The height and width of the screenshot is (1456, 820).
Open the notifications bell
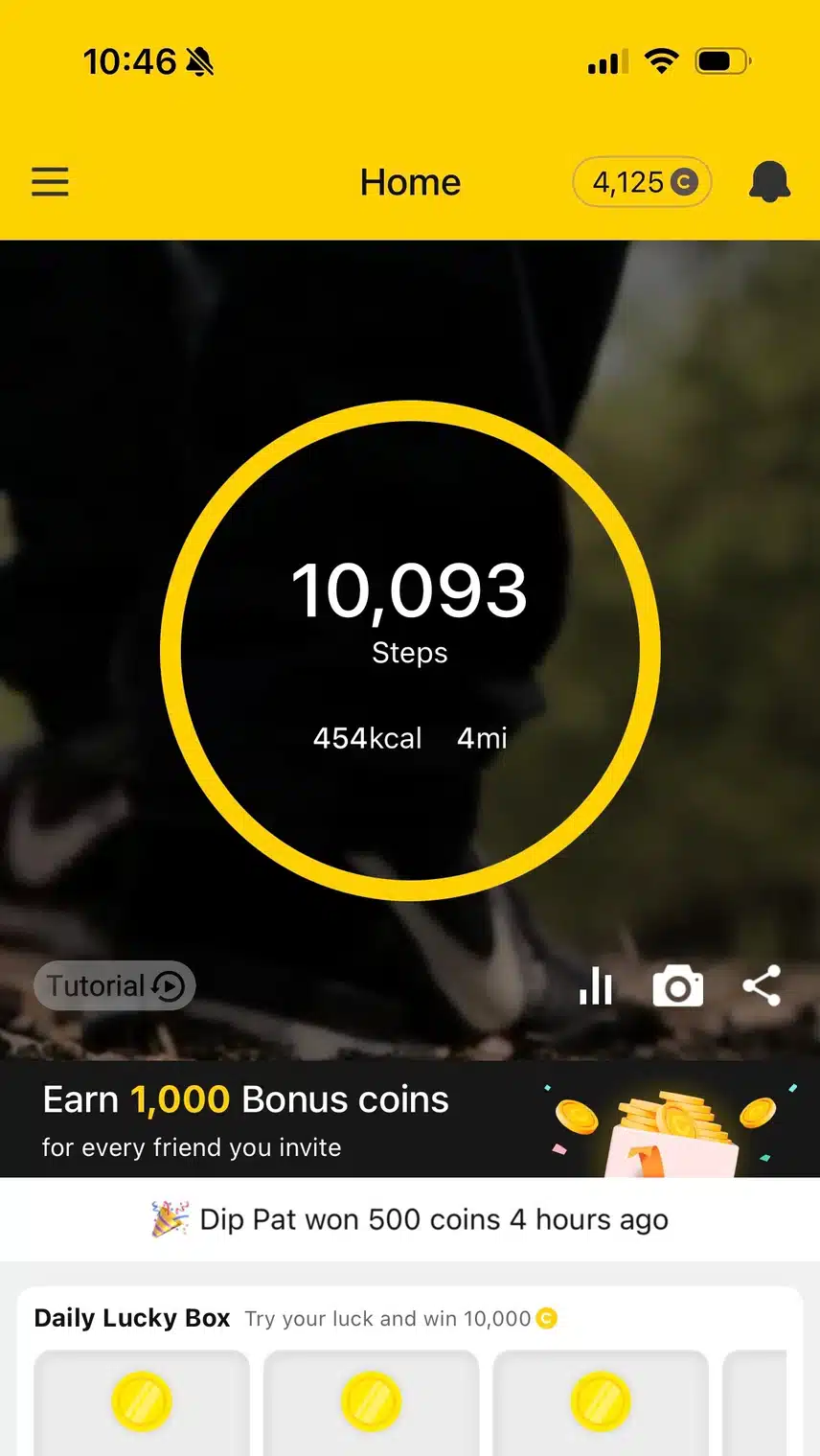[x=768, y=182]
